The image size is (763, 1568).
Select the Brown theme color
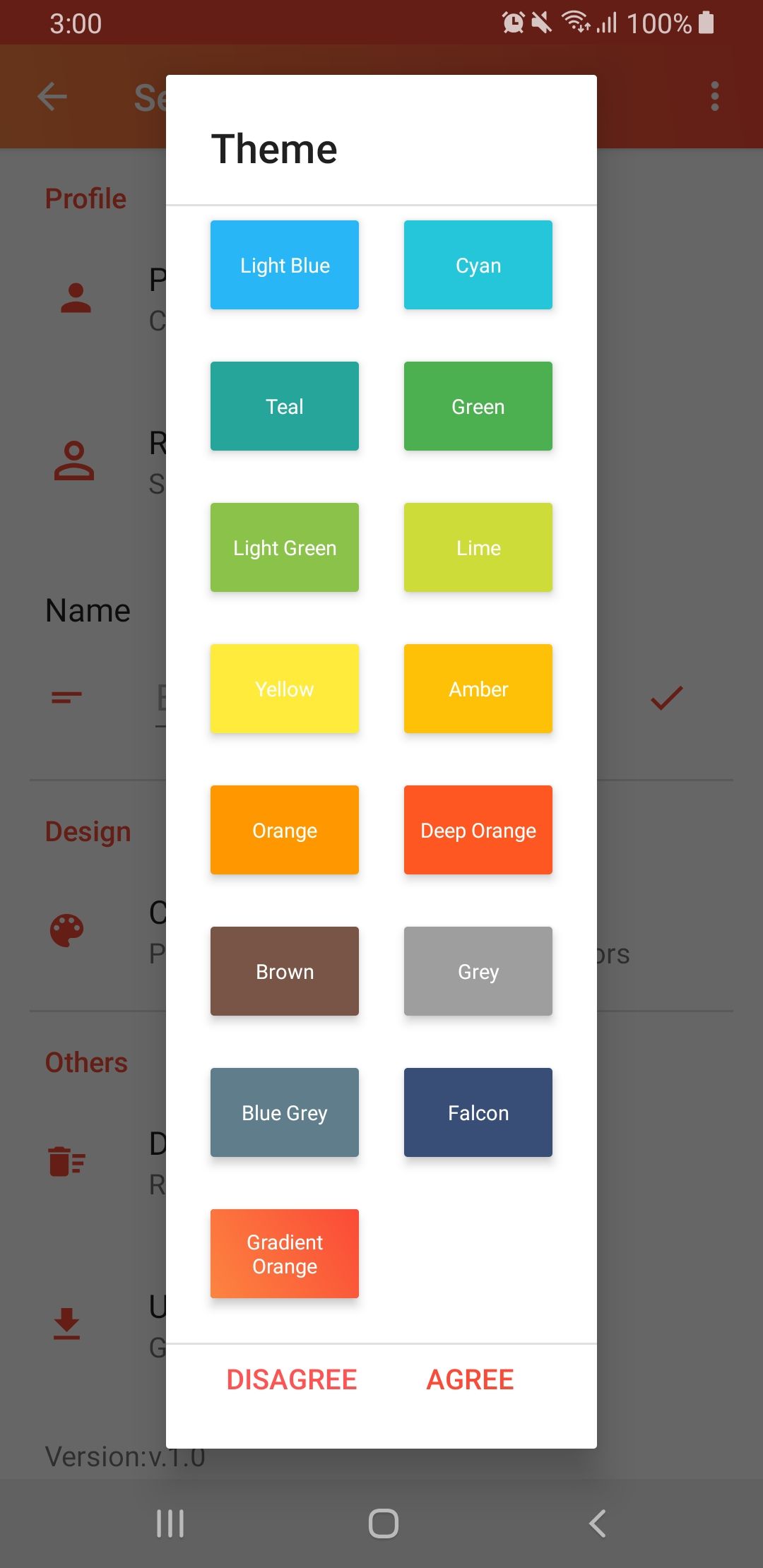(285, 971)
